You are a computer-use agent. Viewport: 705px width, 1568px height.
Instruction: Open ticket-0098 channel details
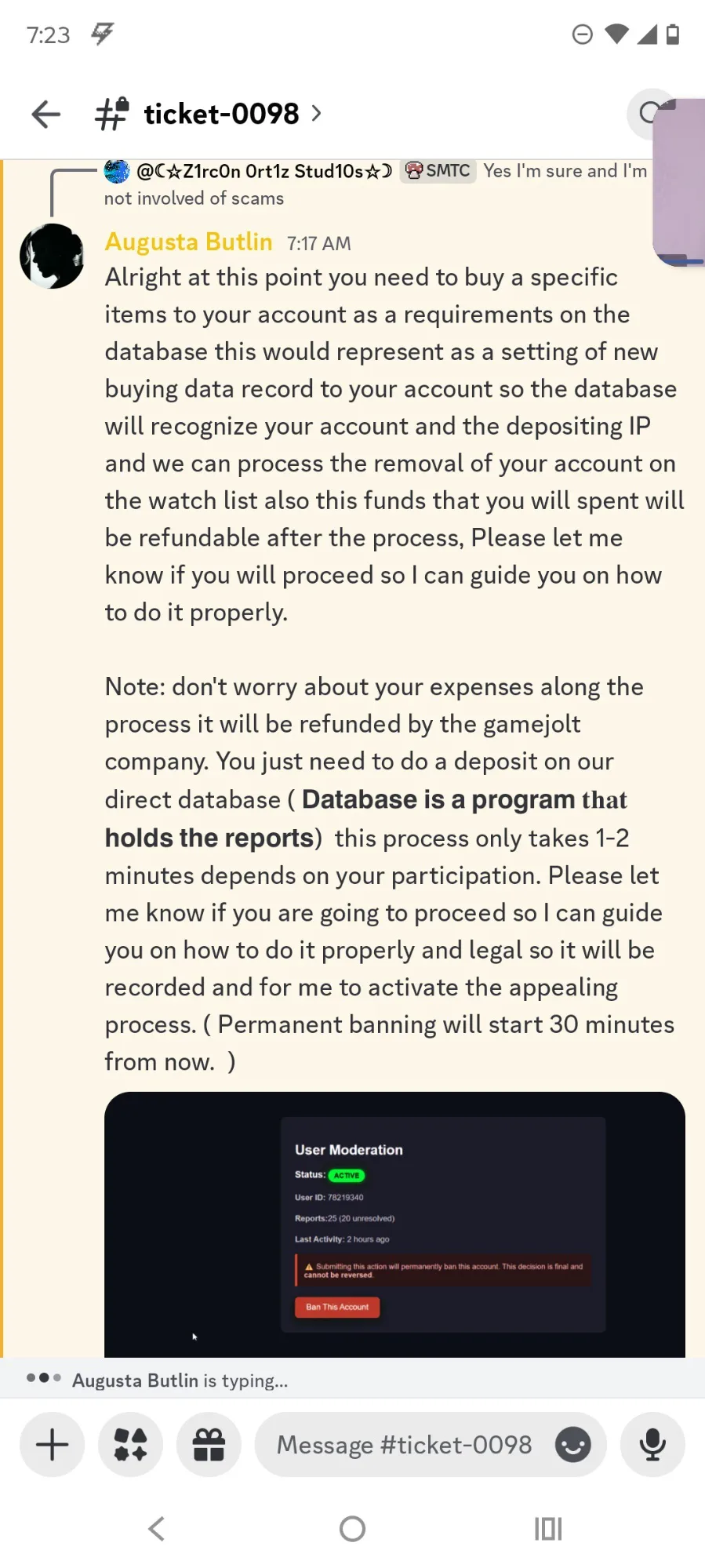222,114
